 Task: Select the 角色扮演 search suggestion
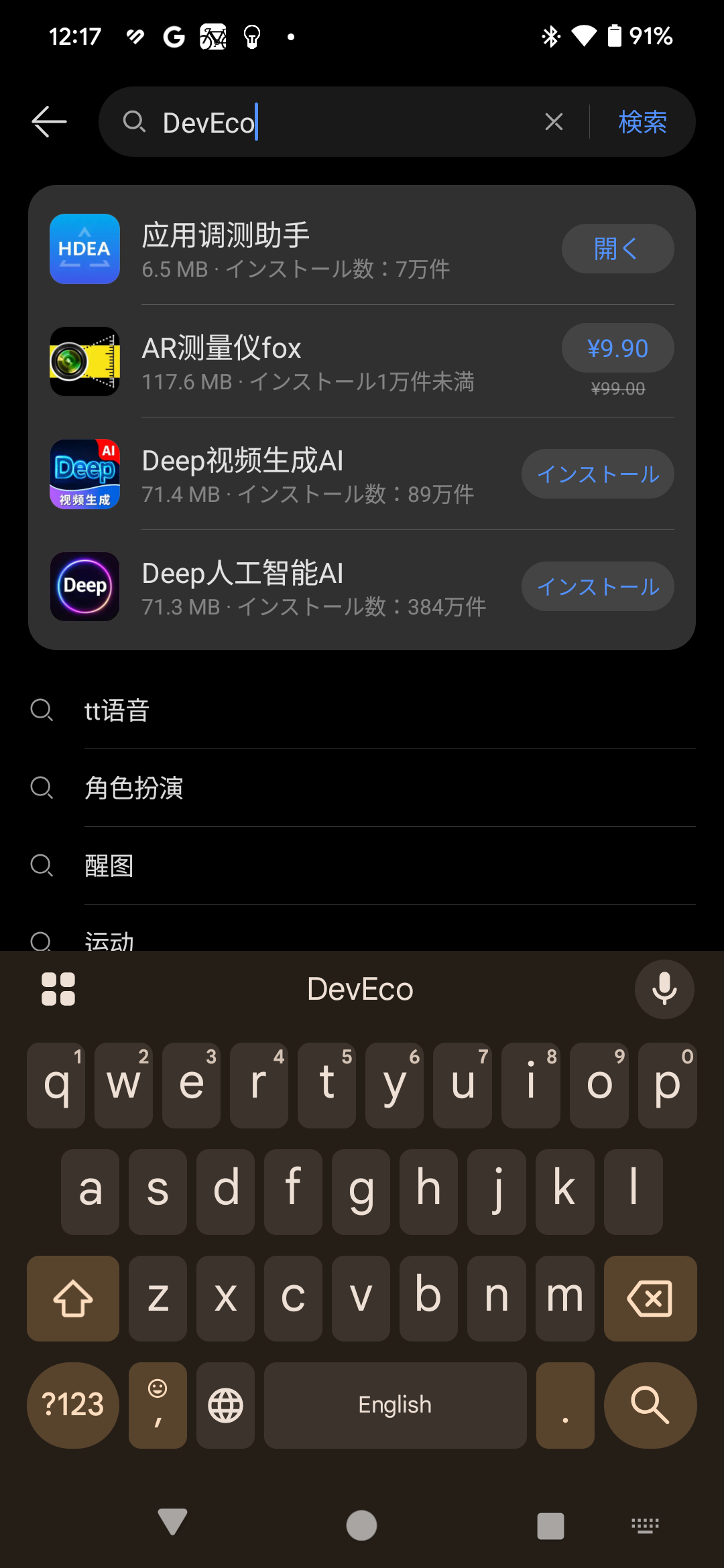pos(135,788)
